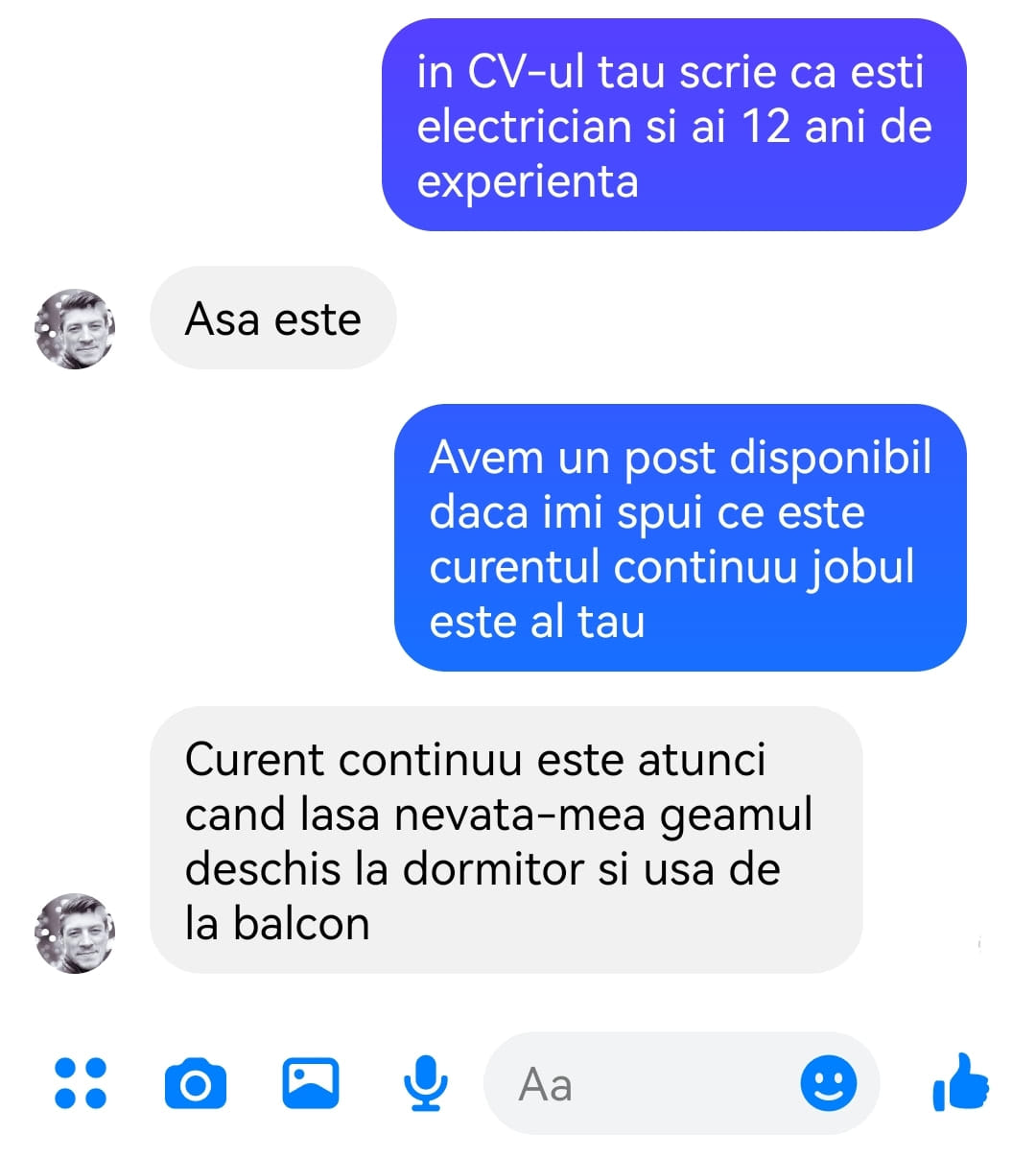
Task: Open the more options four-dot menu
Action: [81, 1083]
